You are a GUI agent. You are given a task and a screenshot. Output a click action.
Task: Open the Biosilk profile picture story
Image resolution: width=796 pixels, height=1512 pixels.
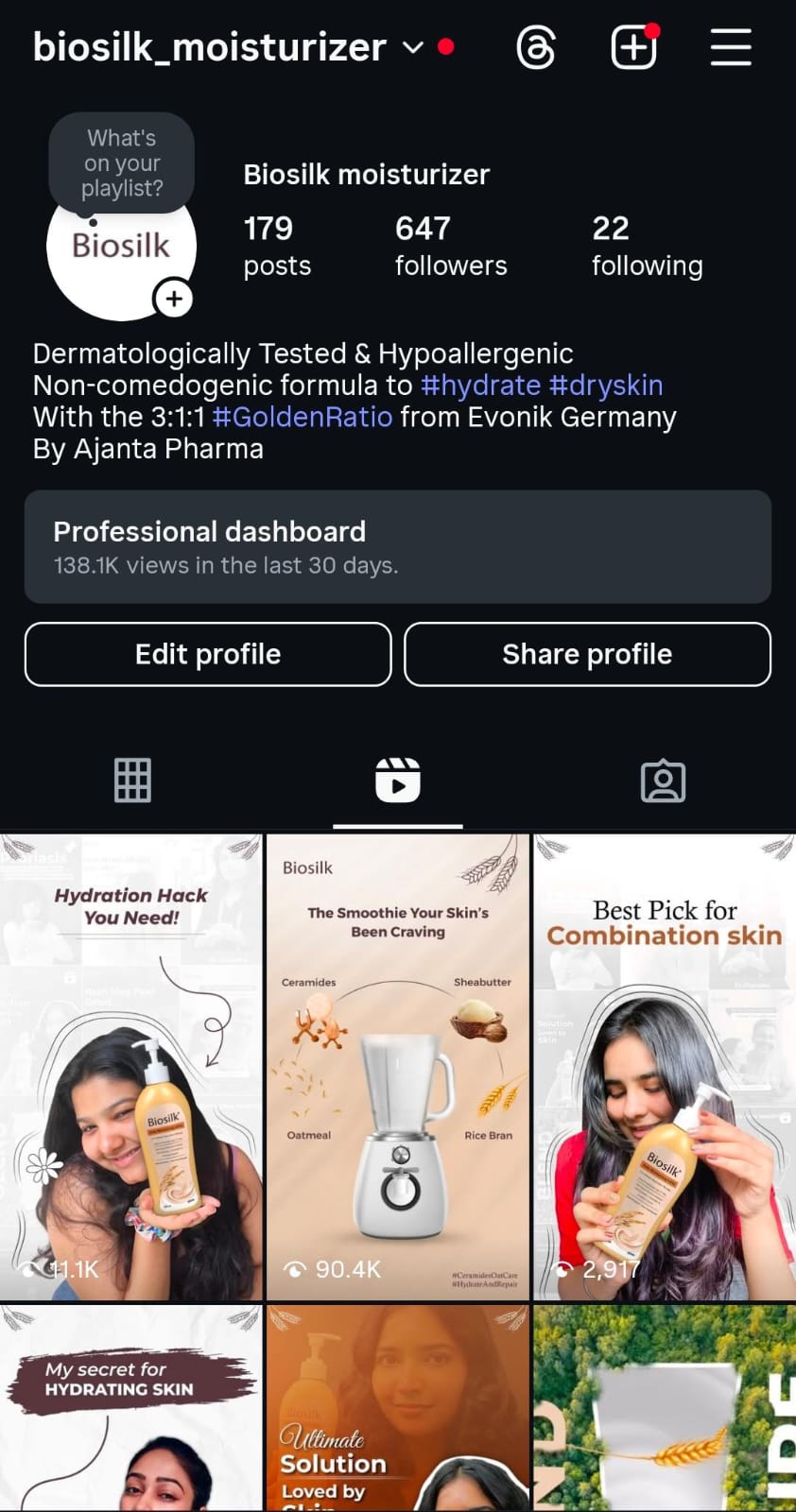coord(121,246)
